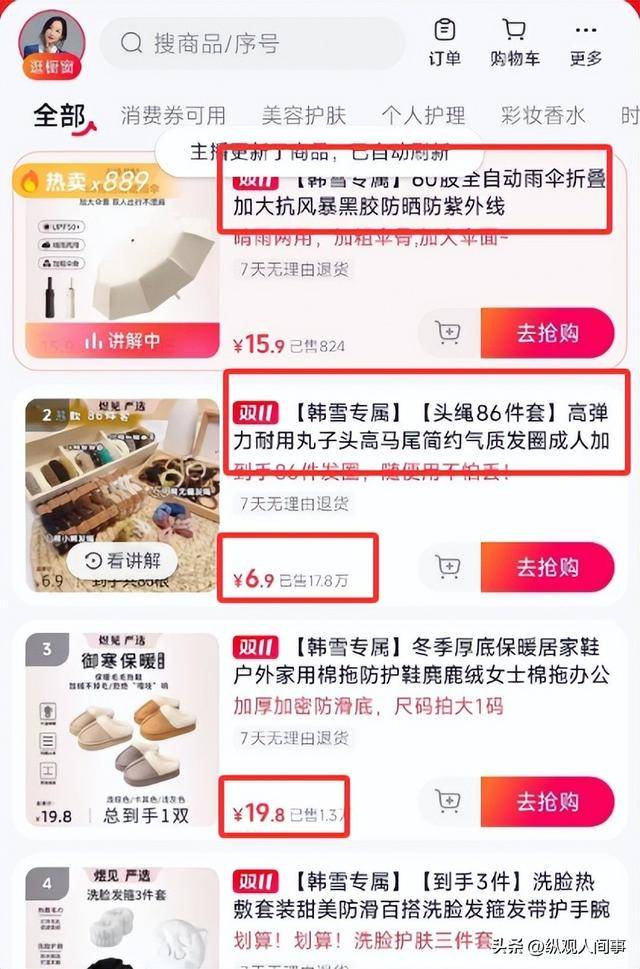Open the 订单 orders icon

(x=444, y=42)
